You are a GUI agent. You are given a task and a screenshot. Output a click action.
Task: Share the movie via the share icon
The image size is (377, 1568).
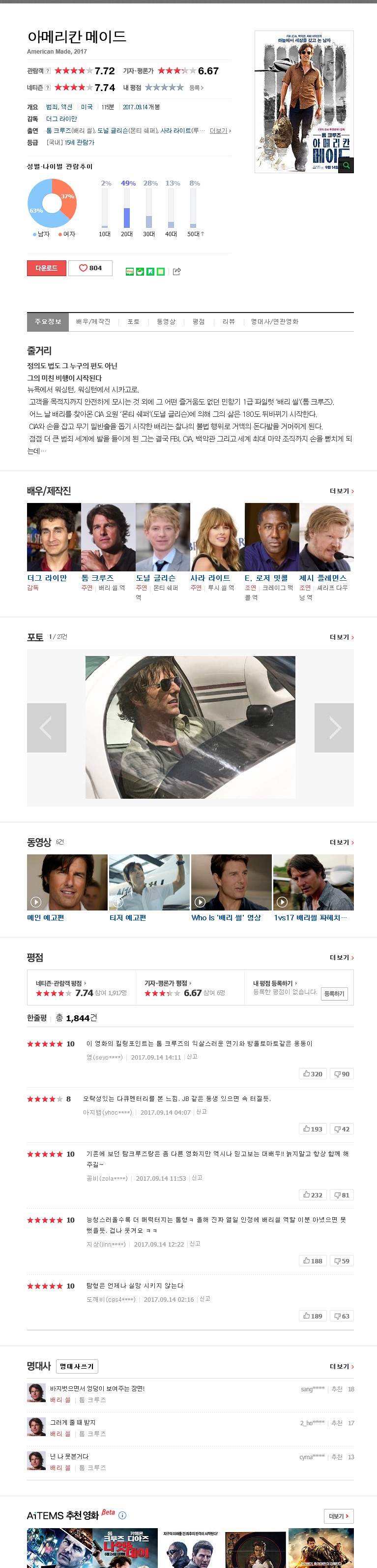176,272
